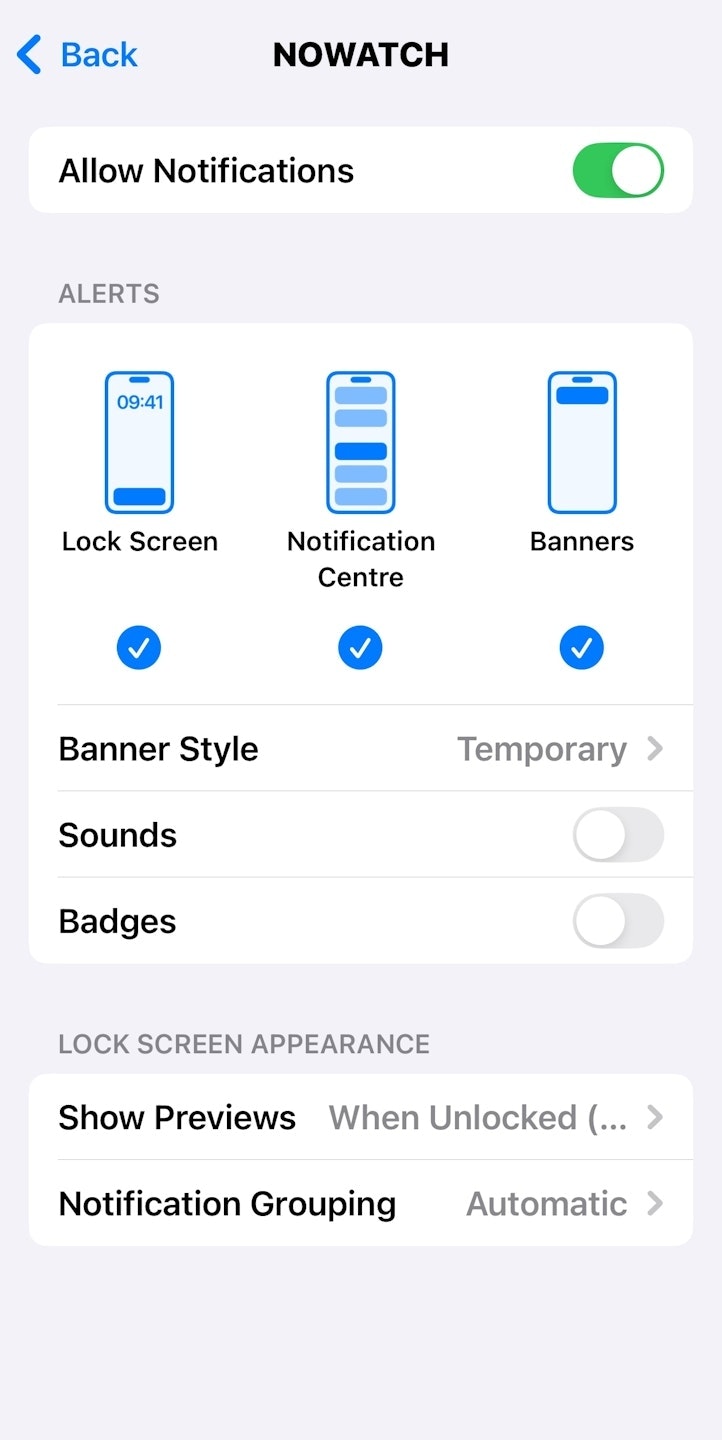Open Notification Grouping settings
Screen dimensions: 722x1440
click(x=360, y=1203)
